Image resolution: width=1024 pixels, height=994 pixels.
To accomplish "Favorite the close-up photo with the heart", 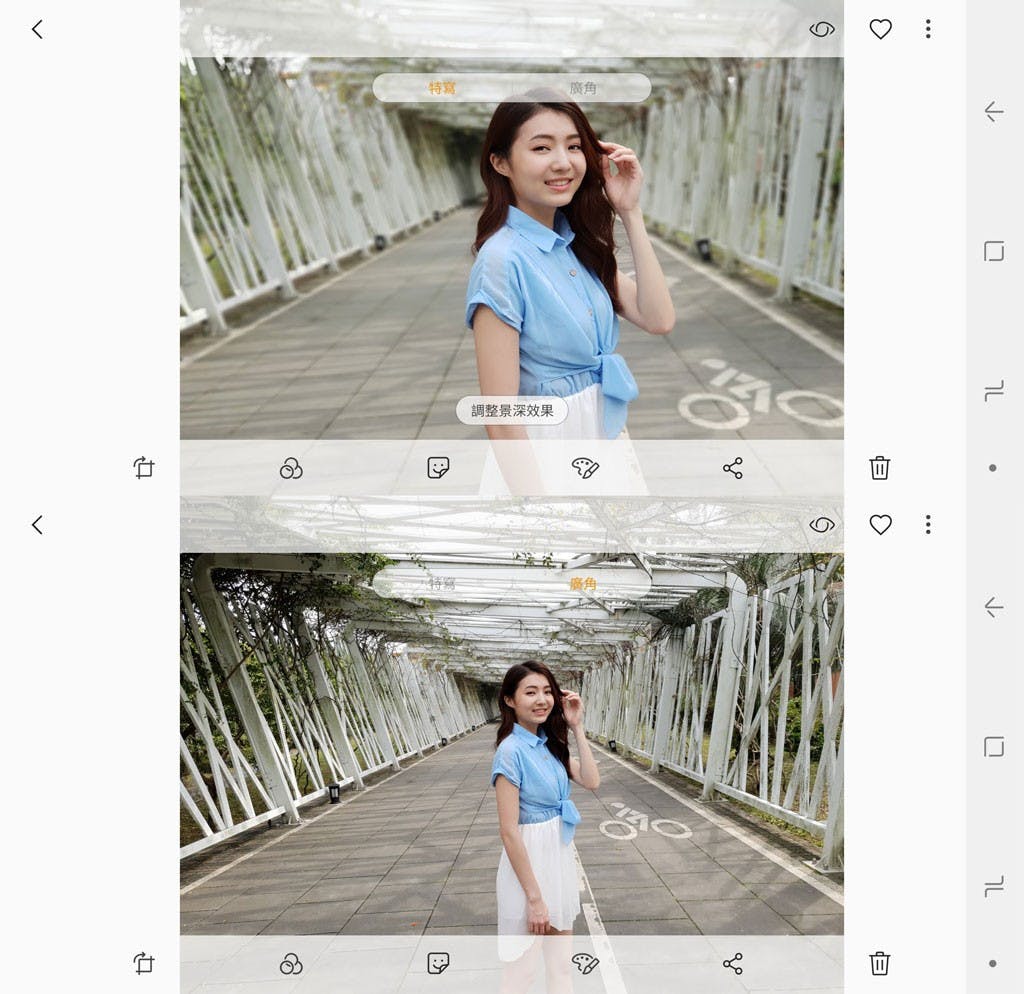I will (x=880, y=30).
